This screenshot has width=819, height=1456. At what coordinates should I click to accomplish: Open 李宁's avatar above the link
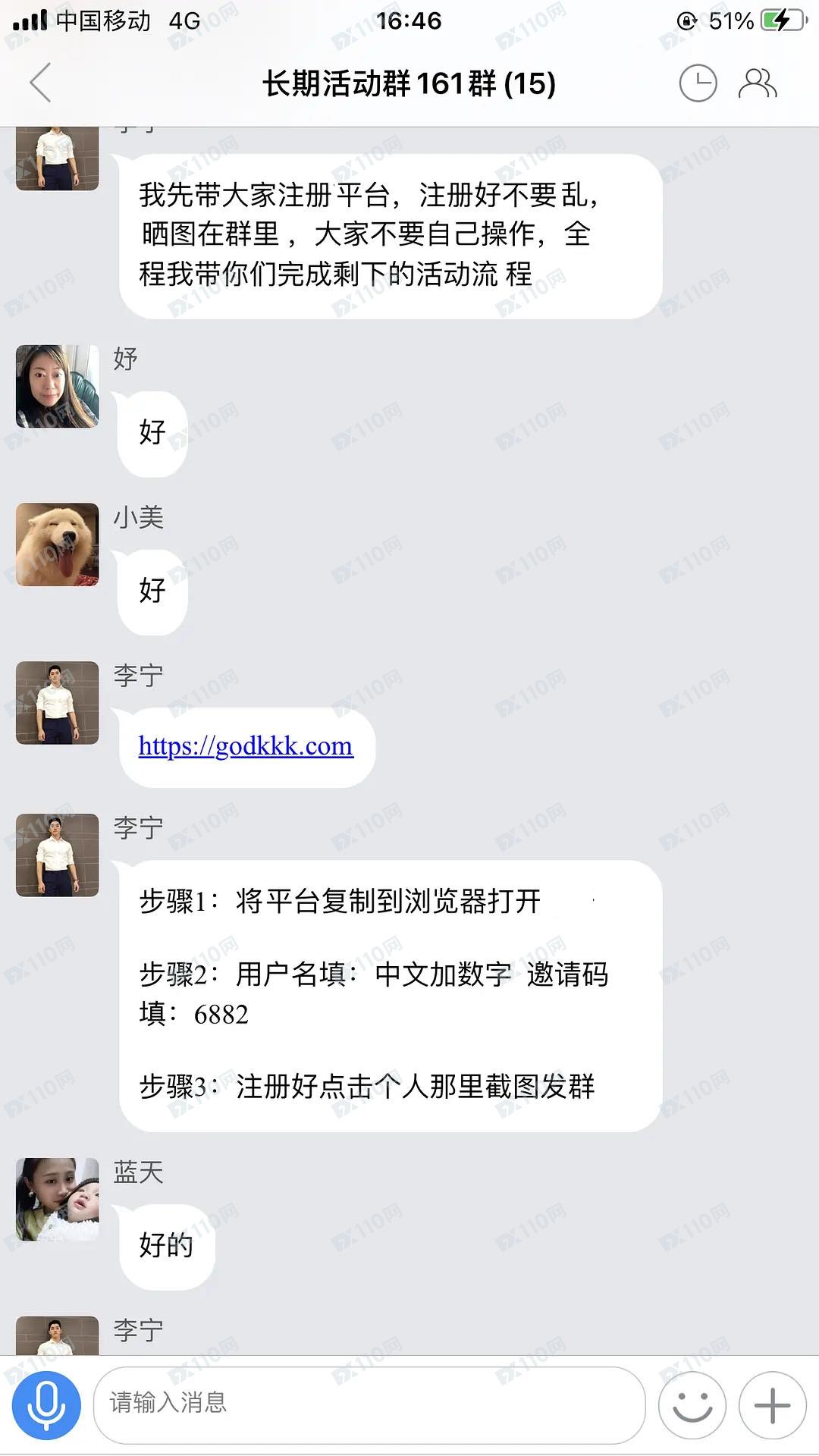58,702
